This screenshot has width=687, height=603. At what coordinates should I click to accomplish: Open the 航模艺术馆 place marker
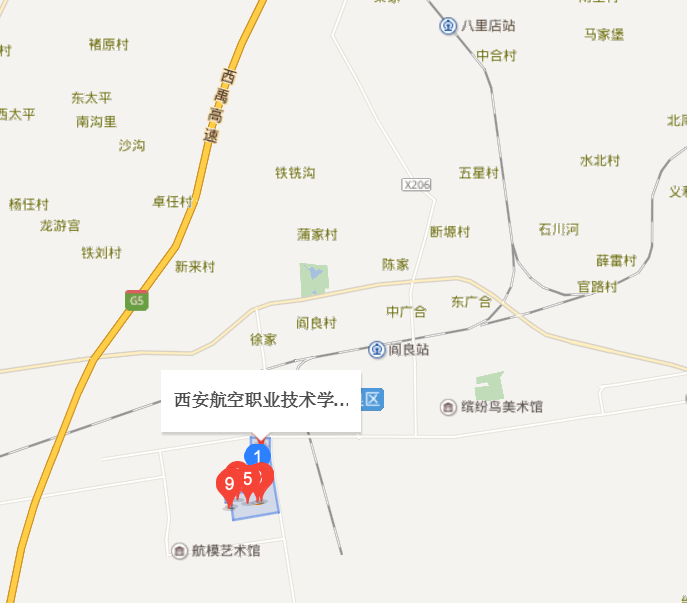tap(179, 551)
